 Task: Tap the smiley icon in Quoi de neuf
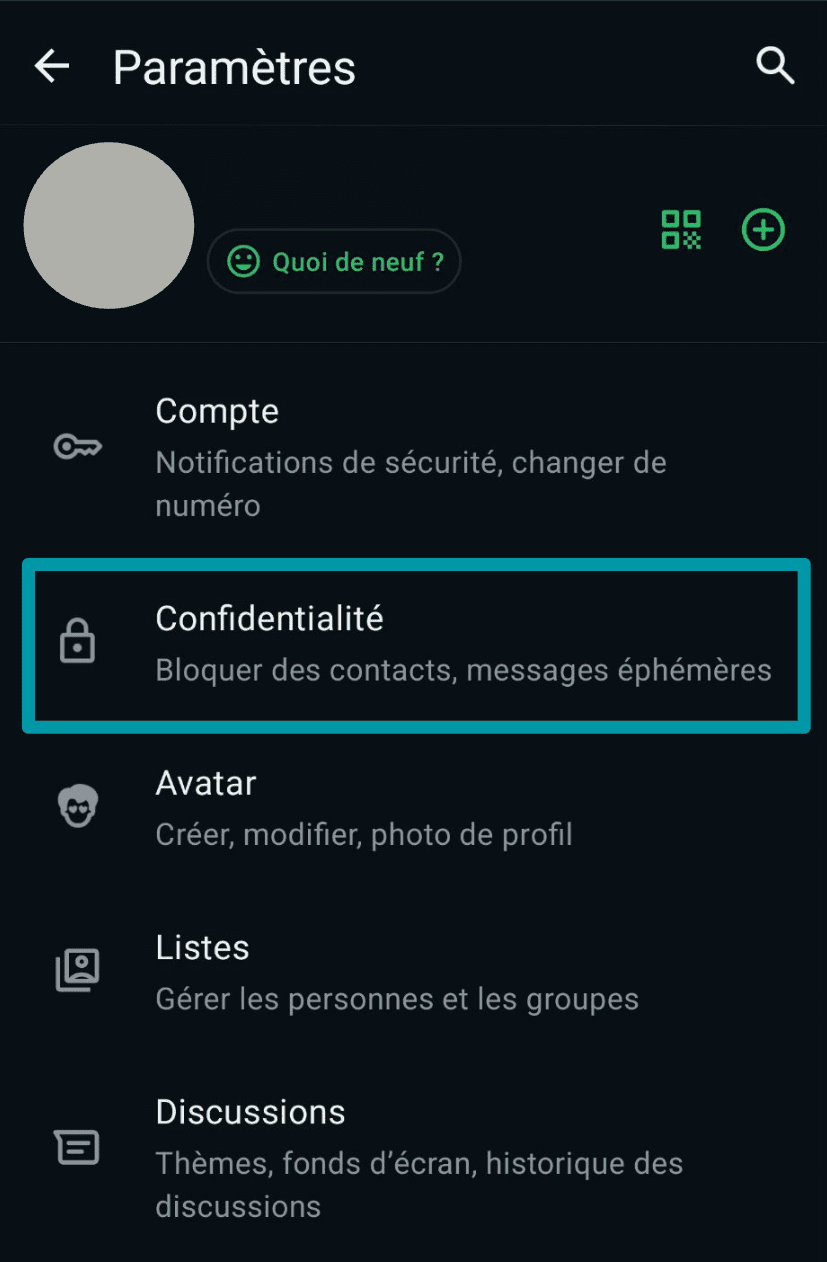pyautogui.click(x=243, y=261)
